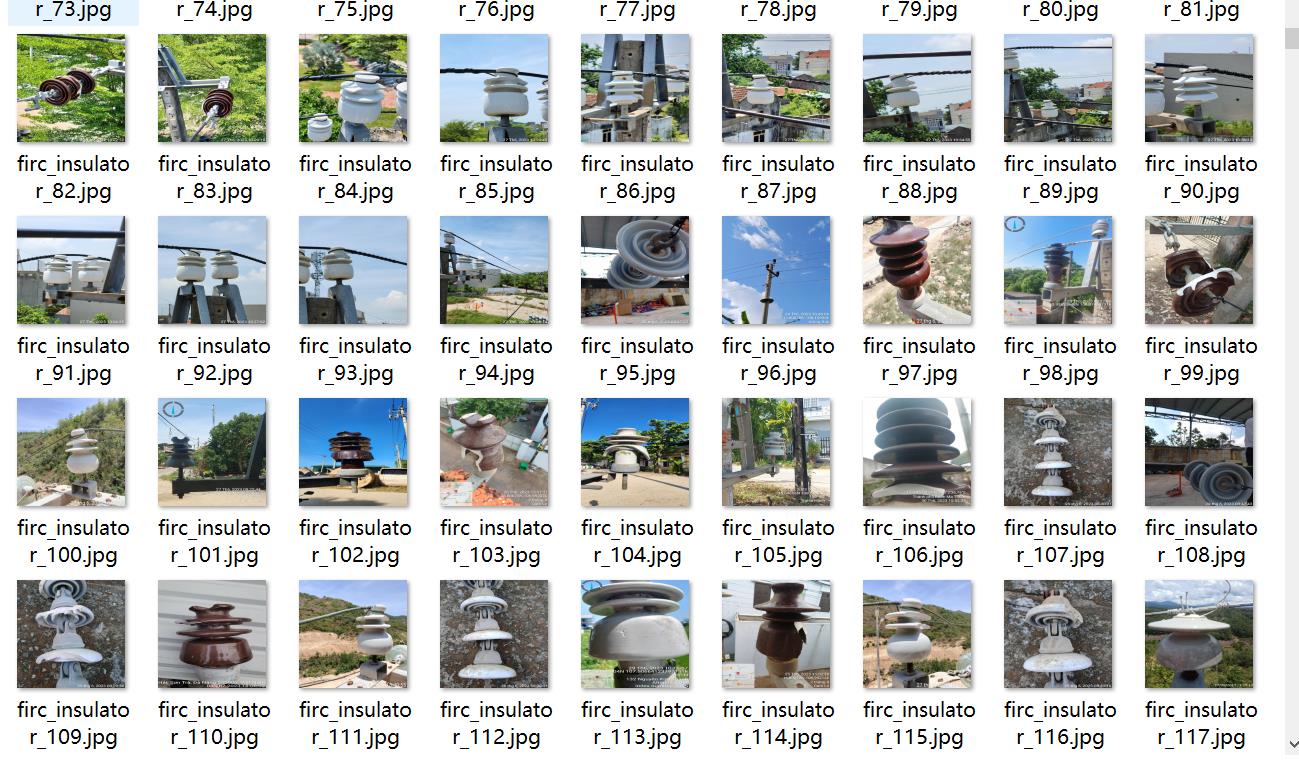1299x777 pixels.
Task: Select firc_insulator_102.jpg image
Action: (353, 452)
